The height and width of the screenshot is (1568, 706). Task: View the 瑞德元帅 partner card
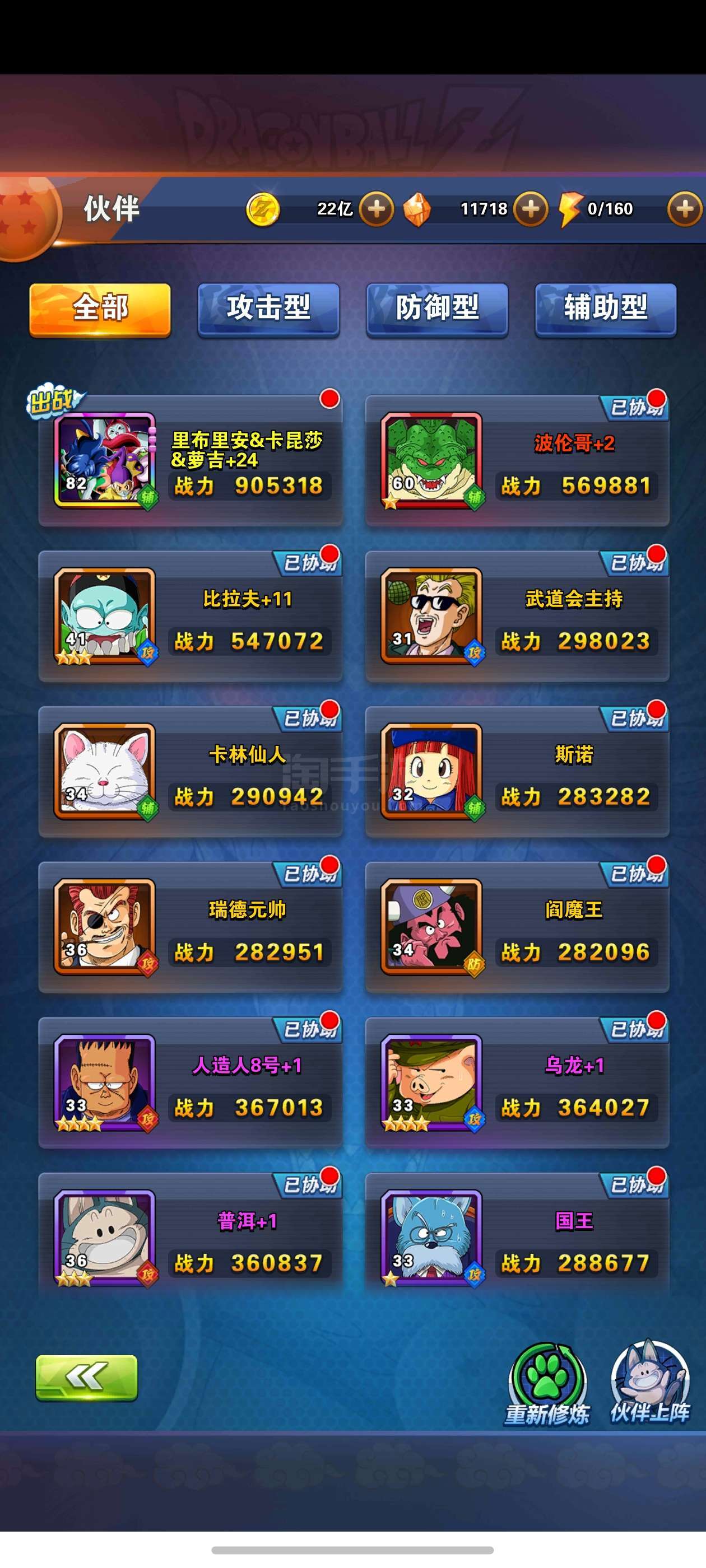pos(190,927)
